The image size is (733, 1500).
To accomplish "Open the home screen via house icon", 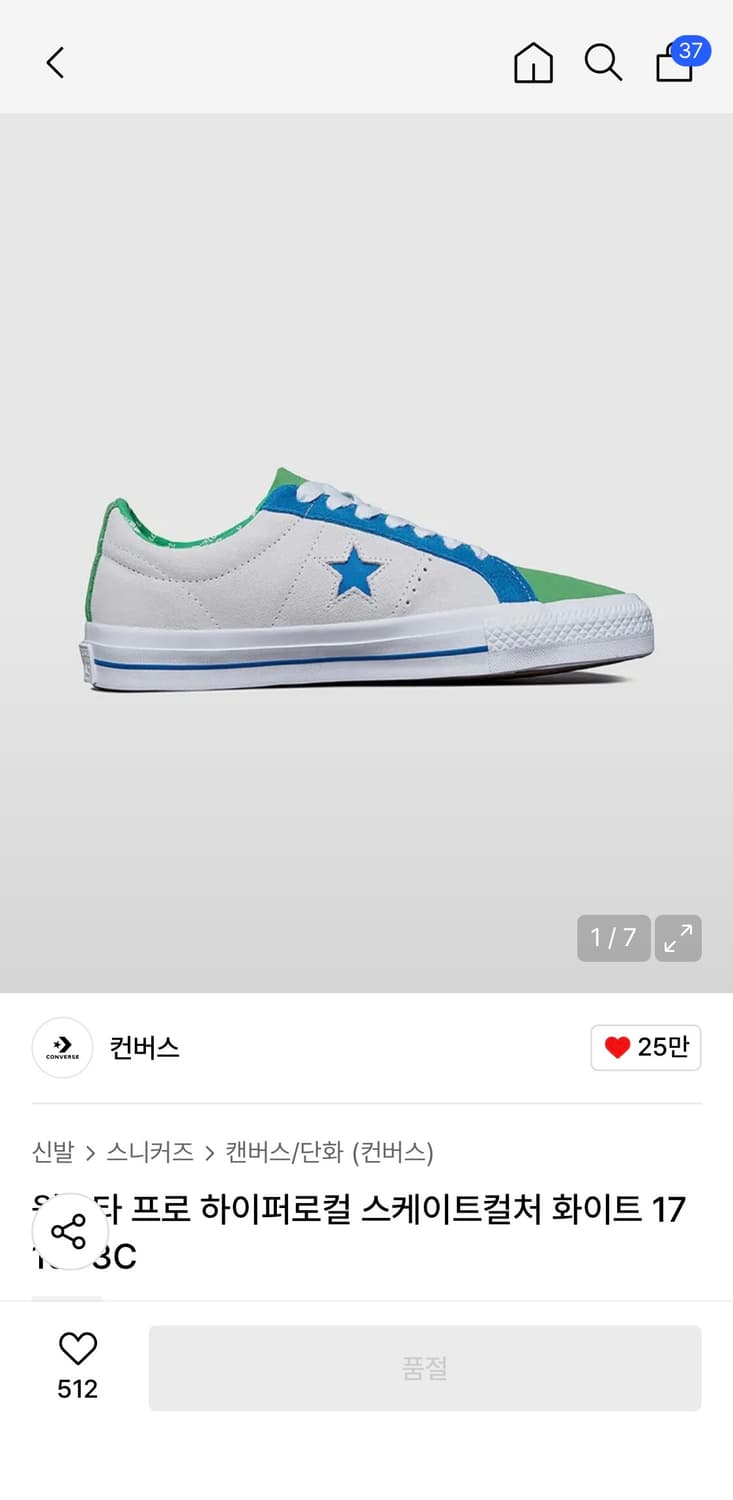I will [x=532, y=62].
